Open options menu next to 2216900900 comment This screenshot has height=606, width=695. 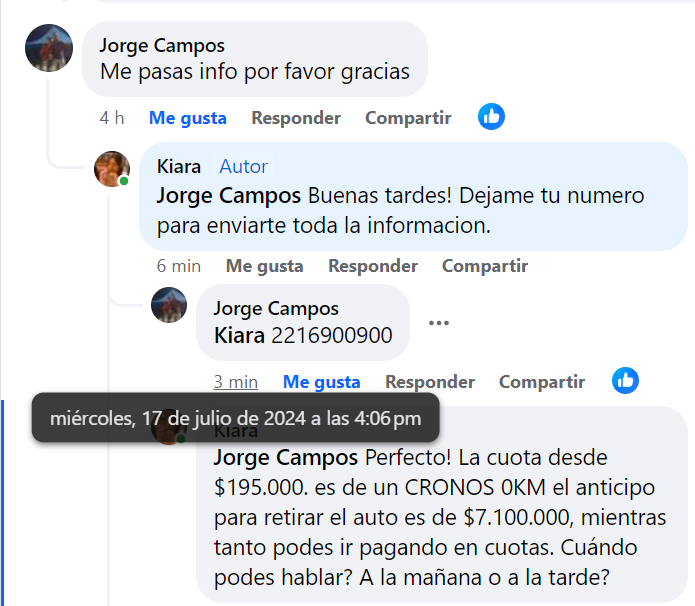[438, 323]
